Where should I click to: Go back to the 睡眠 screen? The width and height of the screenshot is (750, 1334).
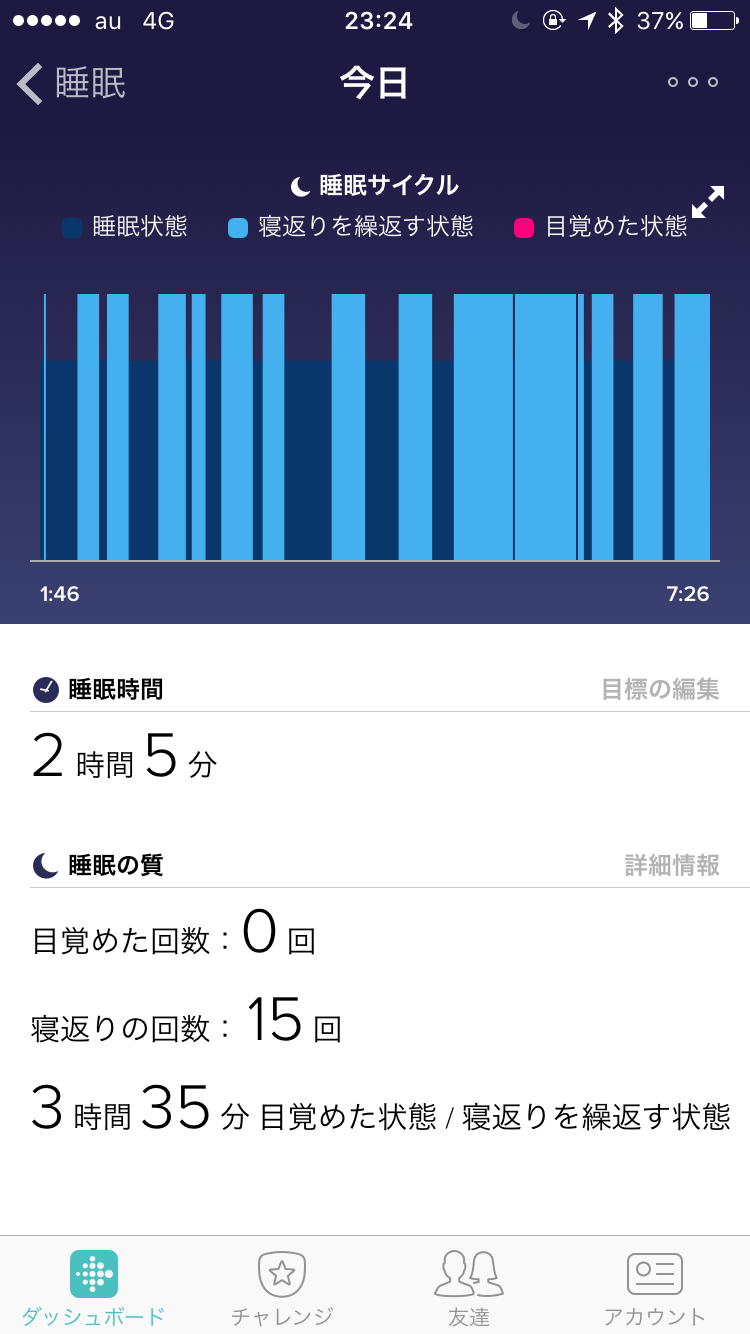click(72, 83)
